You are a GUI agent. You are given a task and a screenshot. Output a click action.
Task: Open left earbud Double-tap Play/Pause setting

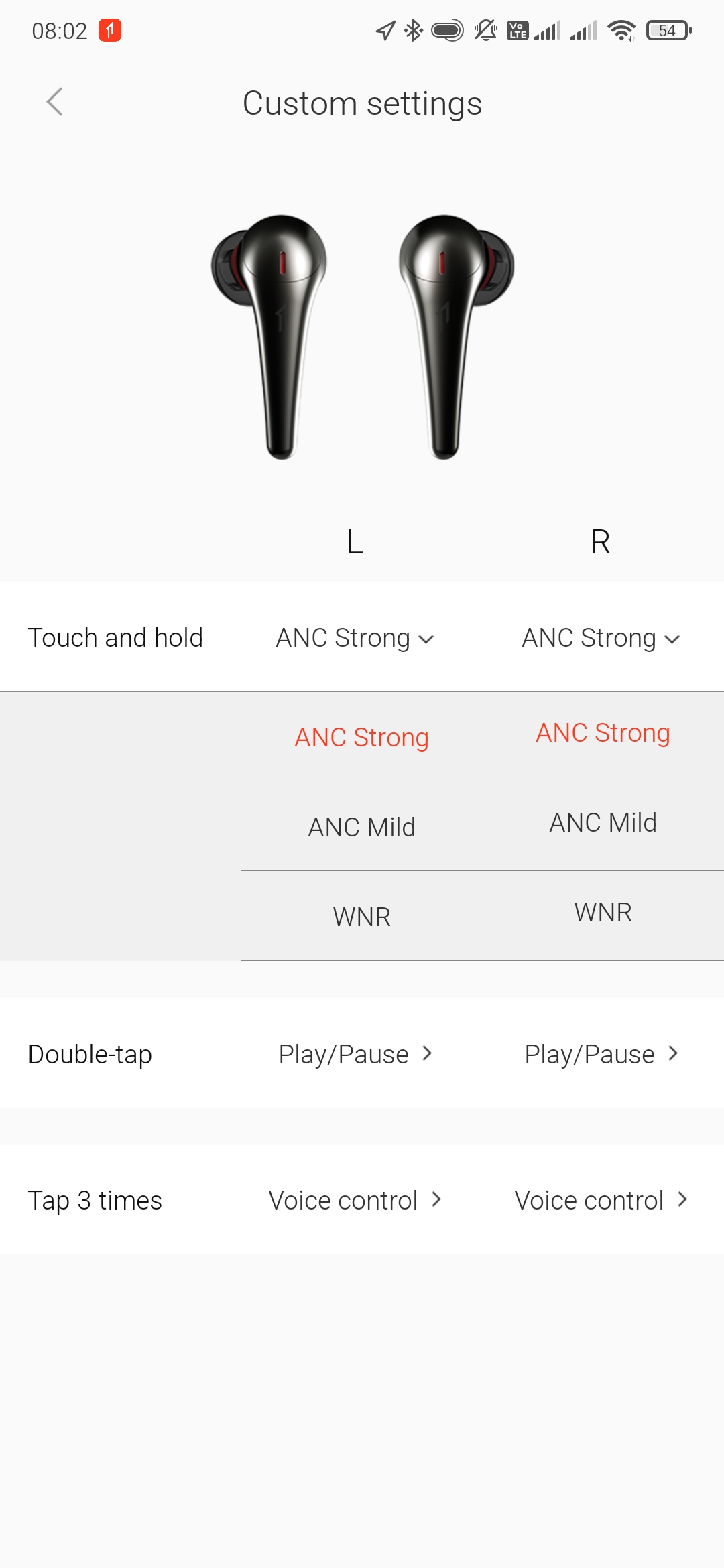coord(355,1055)
